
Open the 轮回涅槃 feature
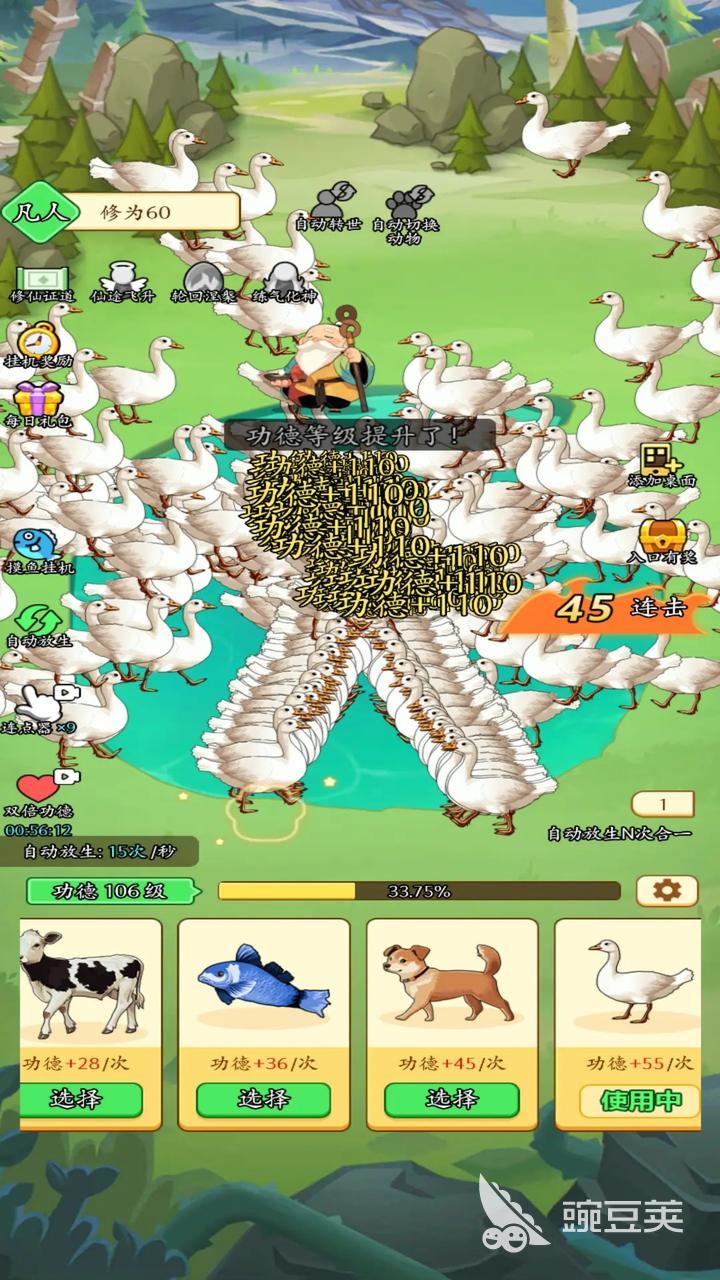204,281
